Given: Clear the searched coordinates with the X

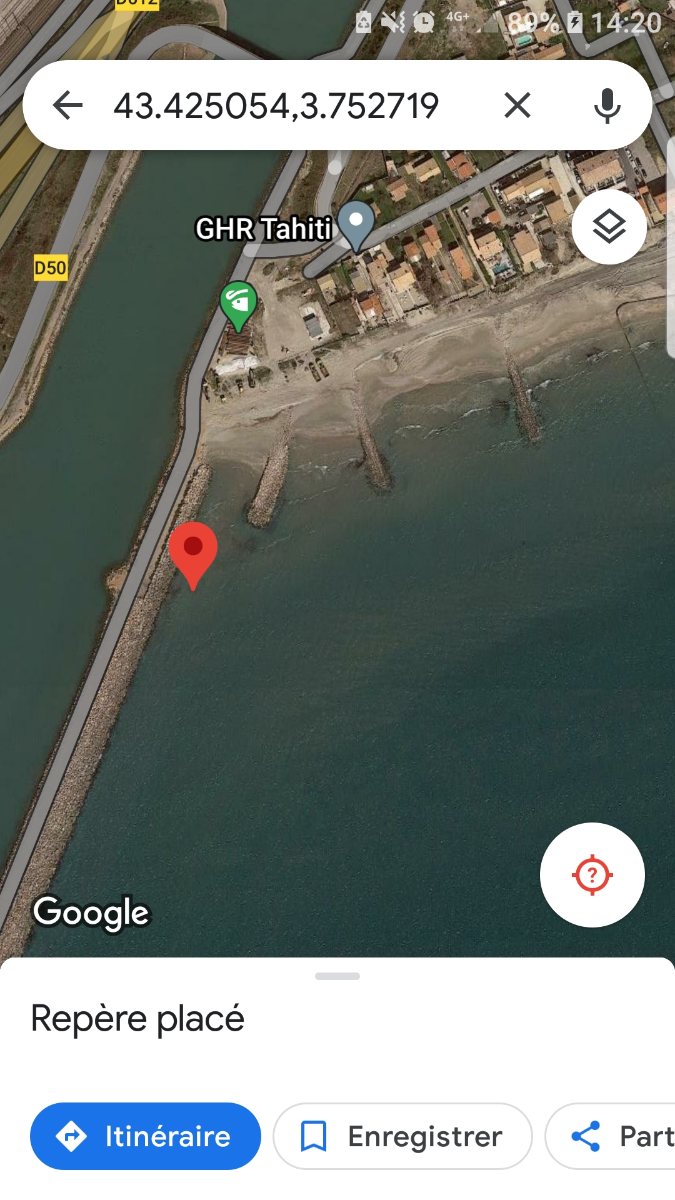Looking at the screenshot, I should click(517, 105).
